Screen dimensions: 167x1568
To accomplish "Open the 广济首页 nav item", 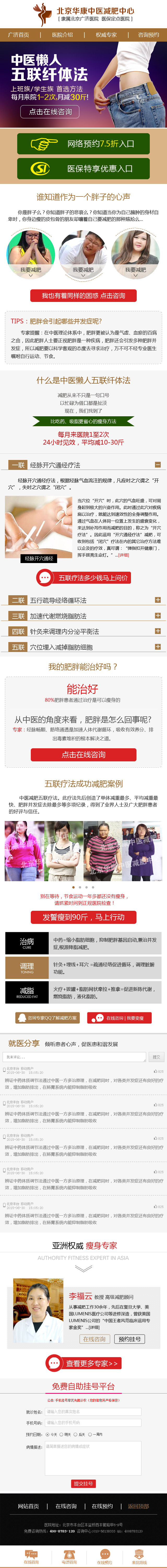I will click(18, 35).
